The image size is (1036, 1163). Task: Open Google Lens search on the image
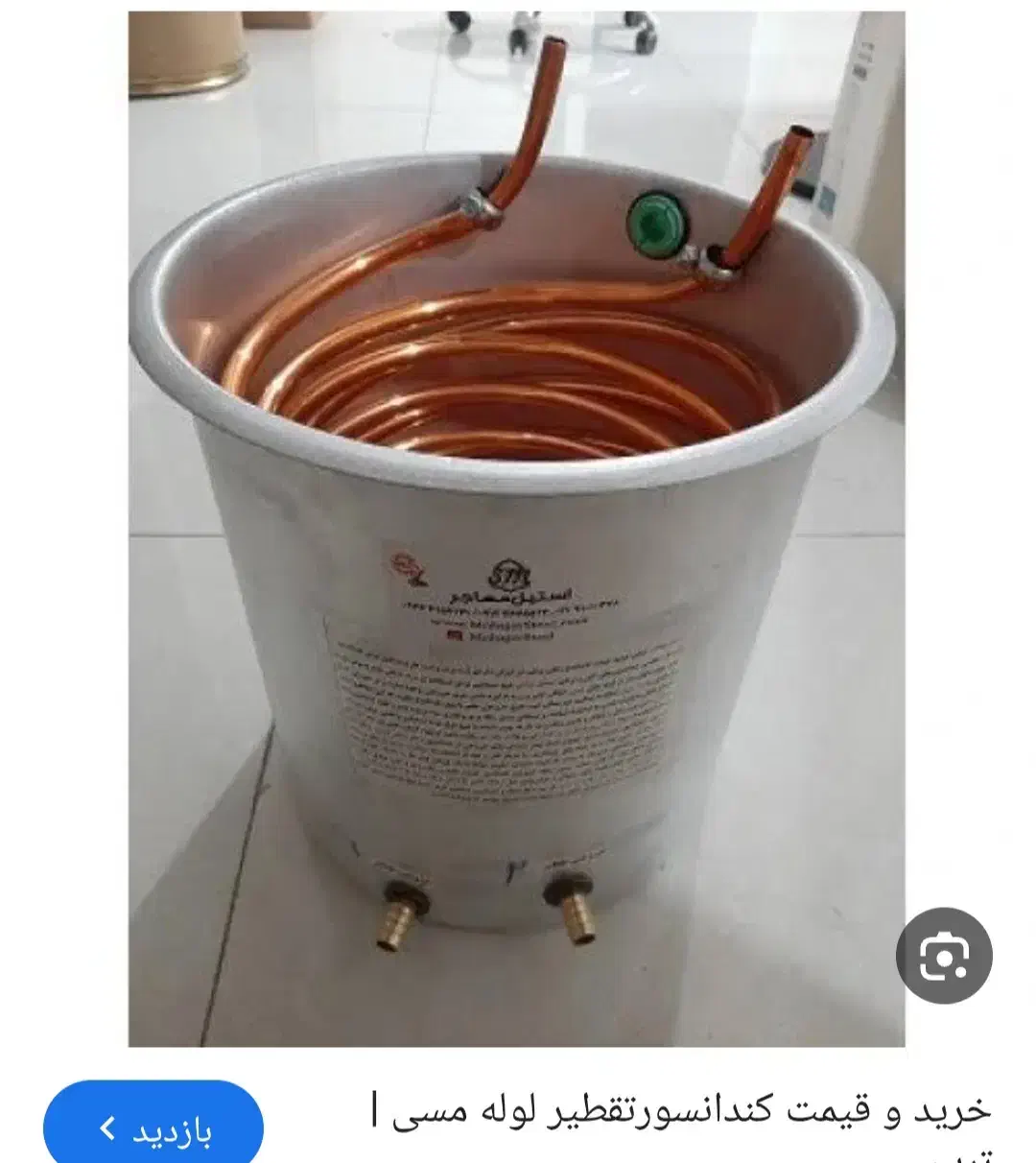click(943, 957)
